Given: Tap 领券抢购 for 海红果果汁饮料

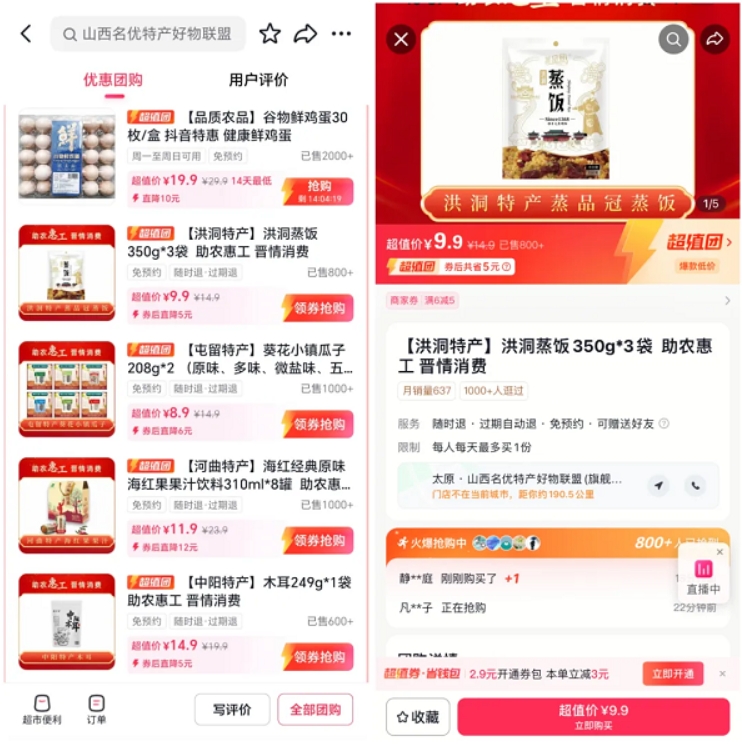Looking at the screenshot, I should pos(318,541).
